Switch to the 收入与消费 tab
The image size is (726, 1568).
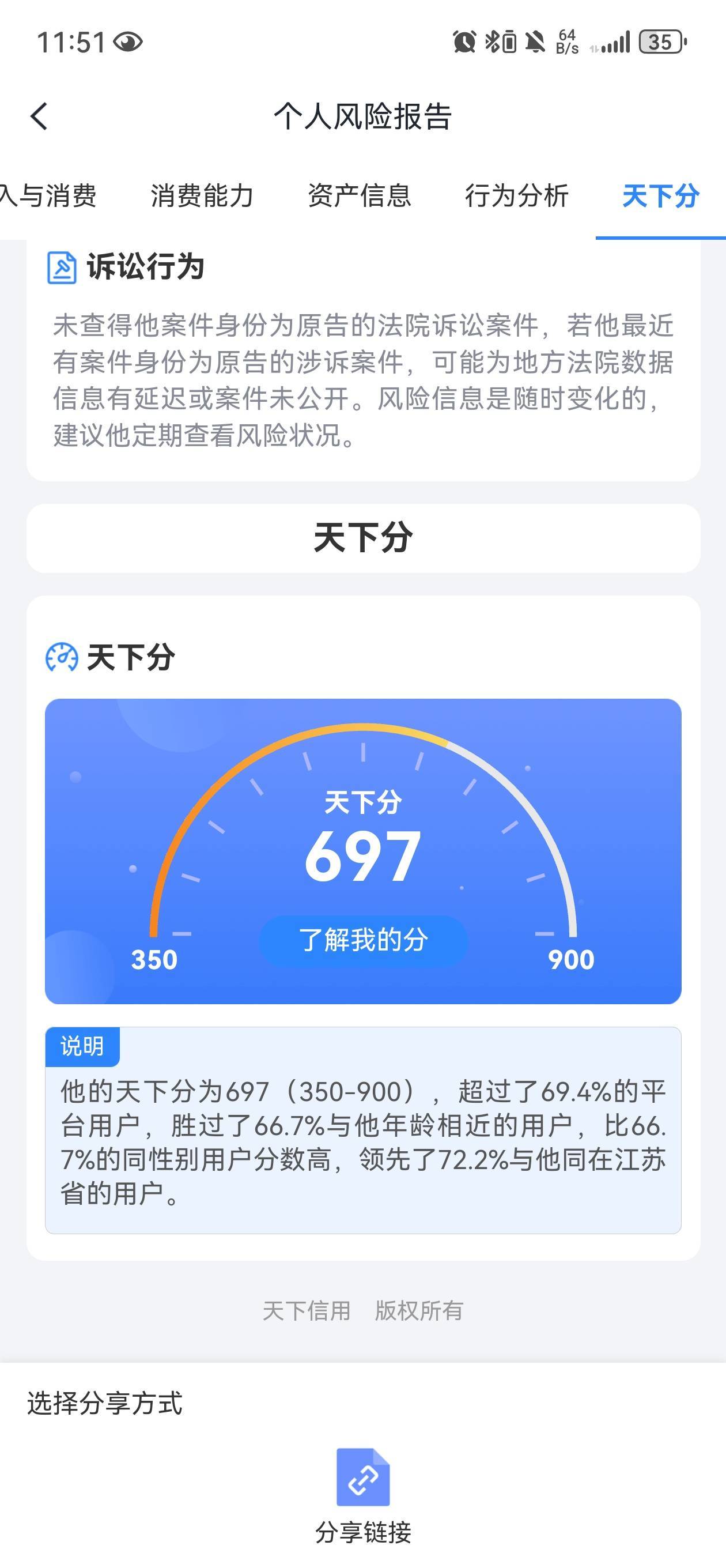47,196
